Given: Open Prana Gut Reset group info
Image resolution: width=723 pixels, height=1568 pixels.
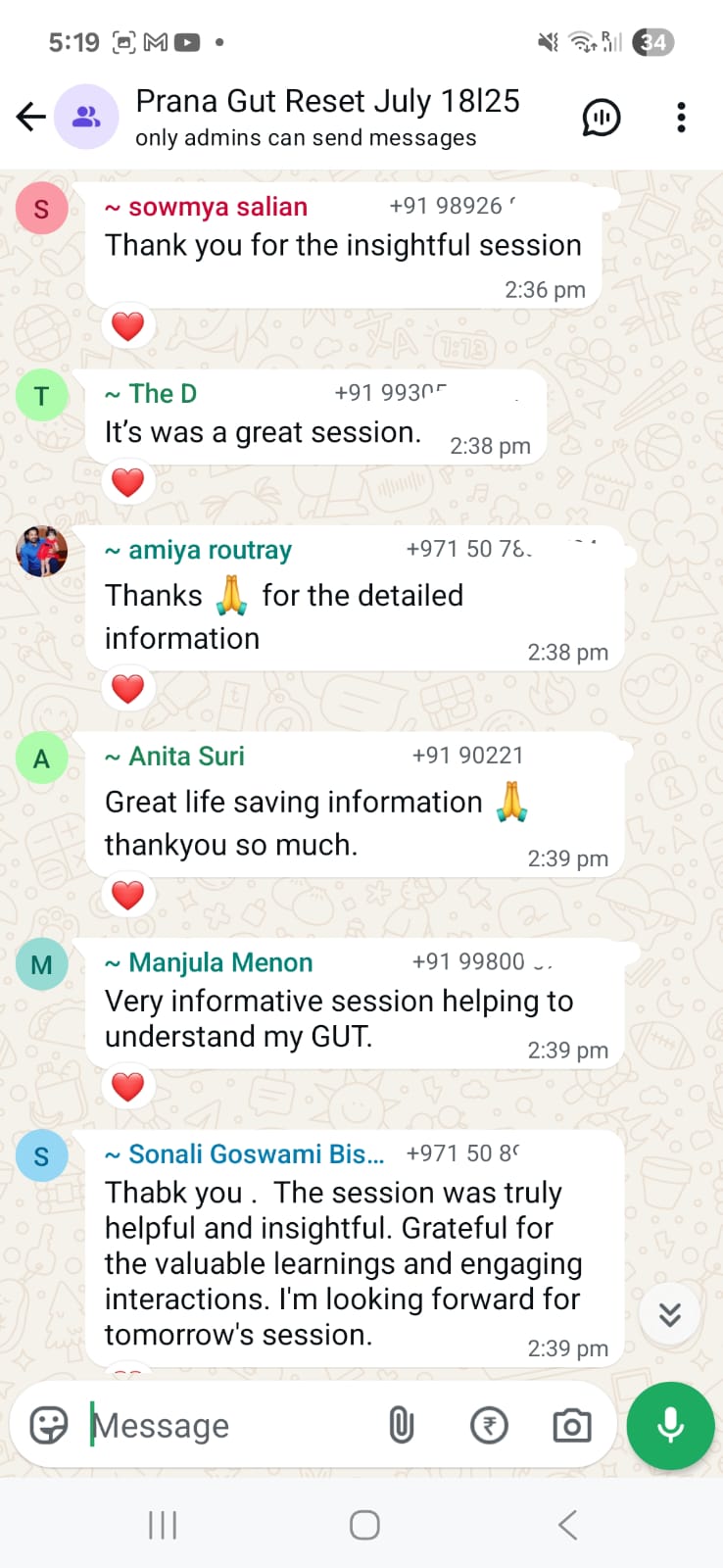Looking at the screenshot, I should [327, 116].
